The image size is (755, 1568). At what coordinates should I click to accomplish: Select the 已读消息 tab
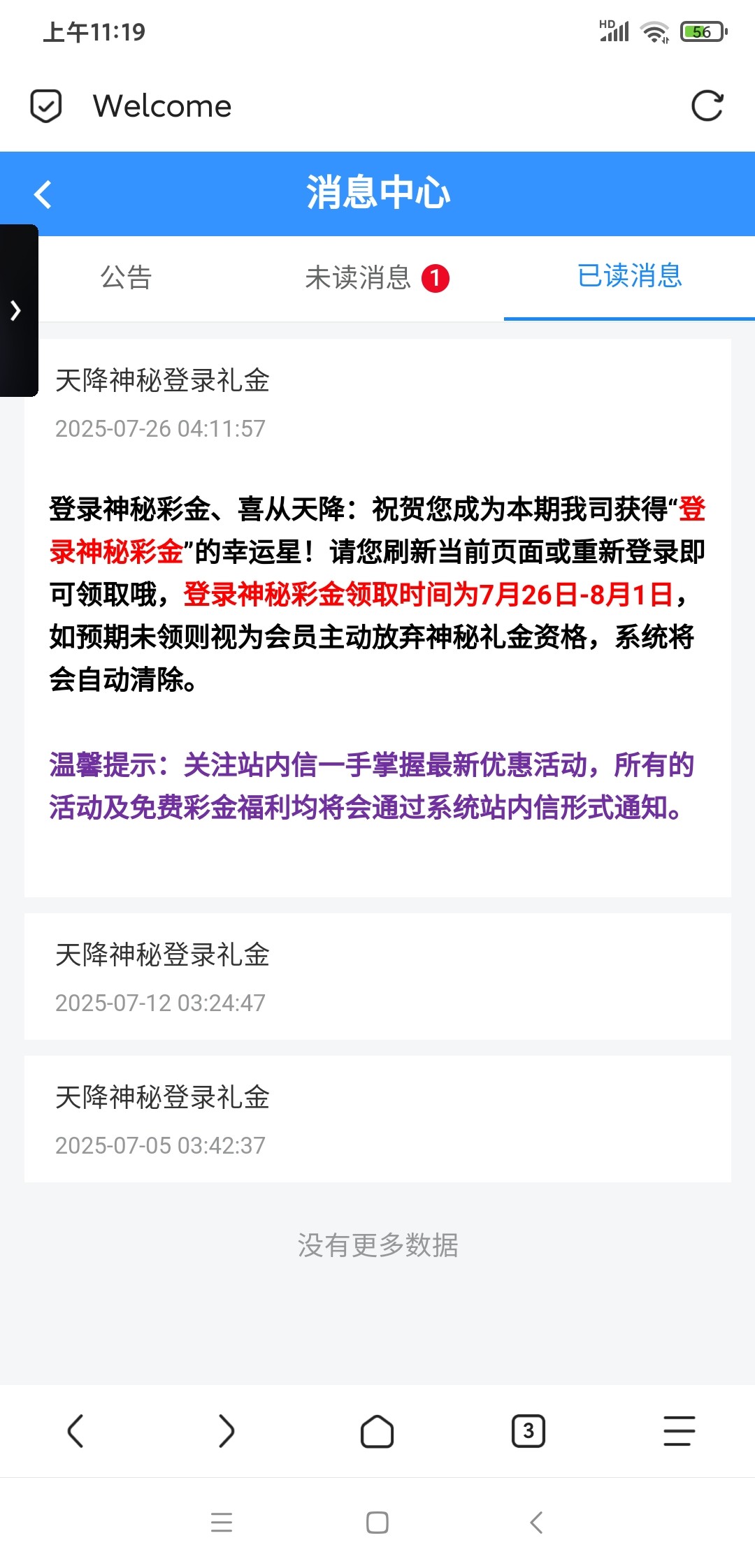[629, 276]
